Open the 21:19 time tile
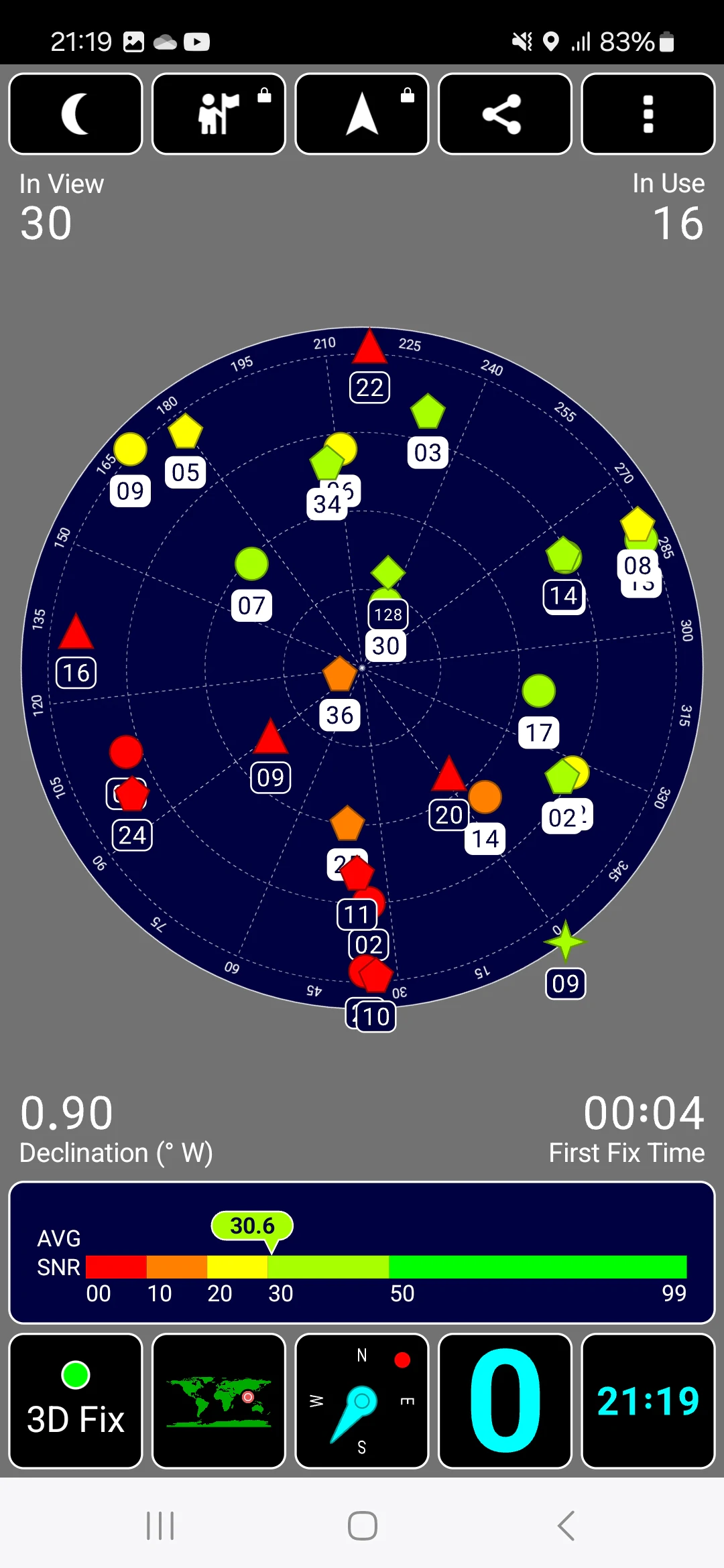The width and height of the screenshot is (724, 1568). [648, 1400]
